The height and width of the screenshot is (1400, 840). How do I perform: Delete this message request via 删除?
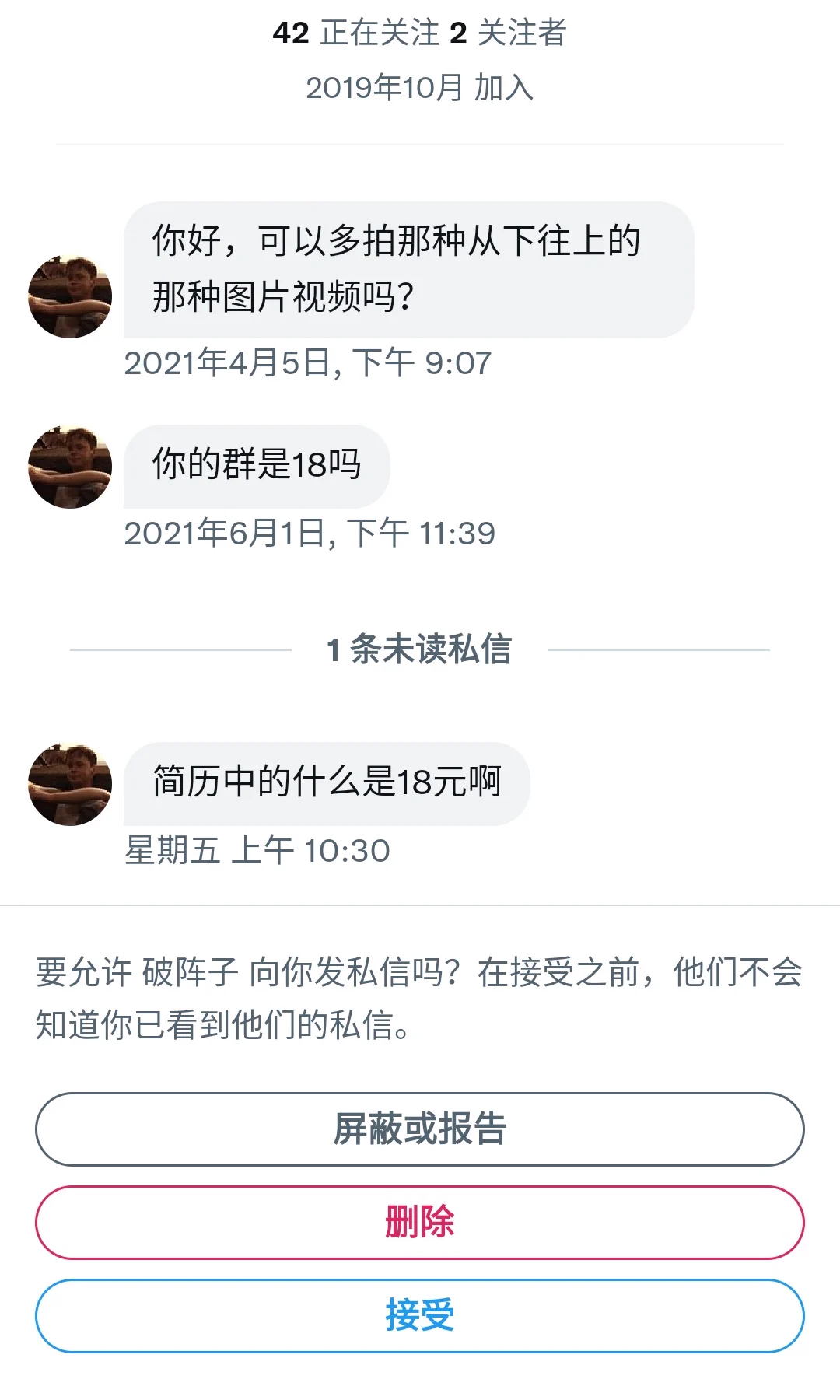(x=420, y=1222)
